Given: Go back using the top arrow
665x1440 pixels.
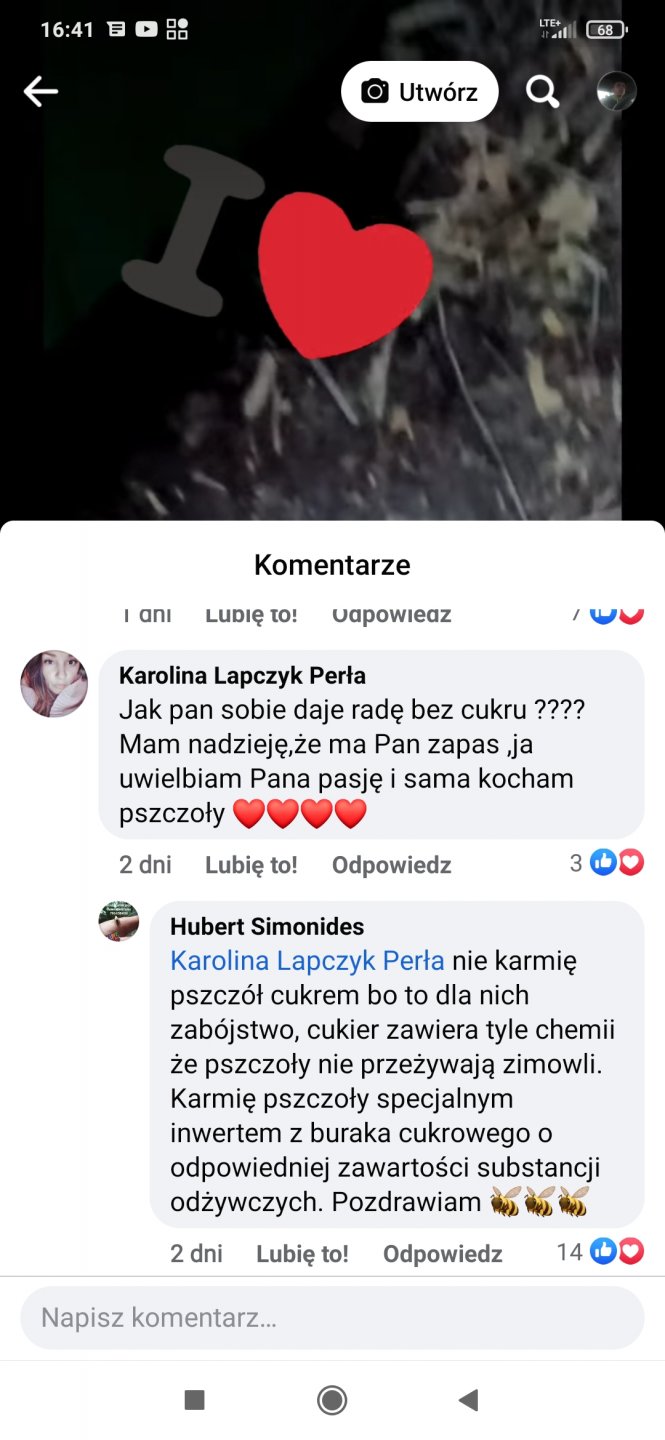Looking at the screenshot, I should [x=41, y=92].
